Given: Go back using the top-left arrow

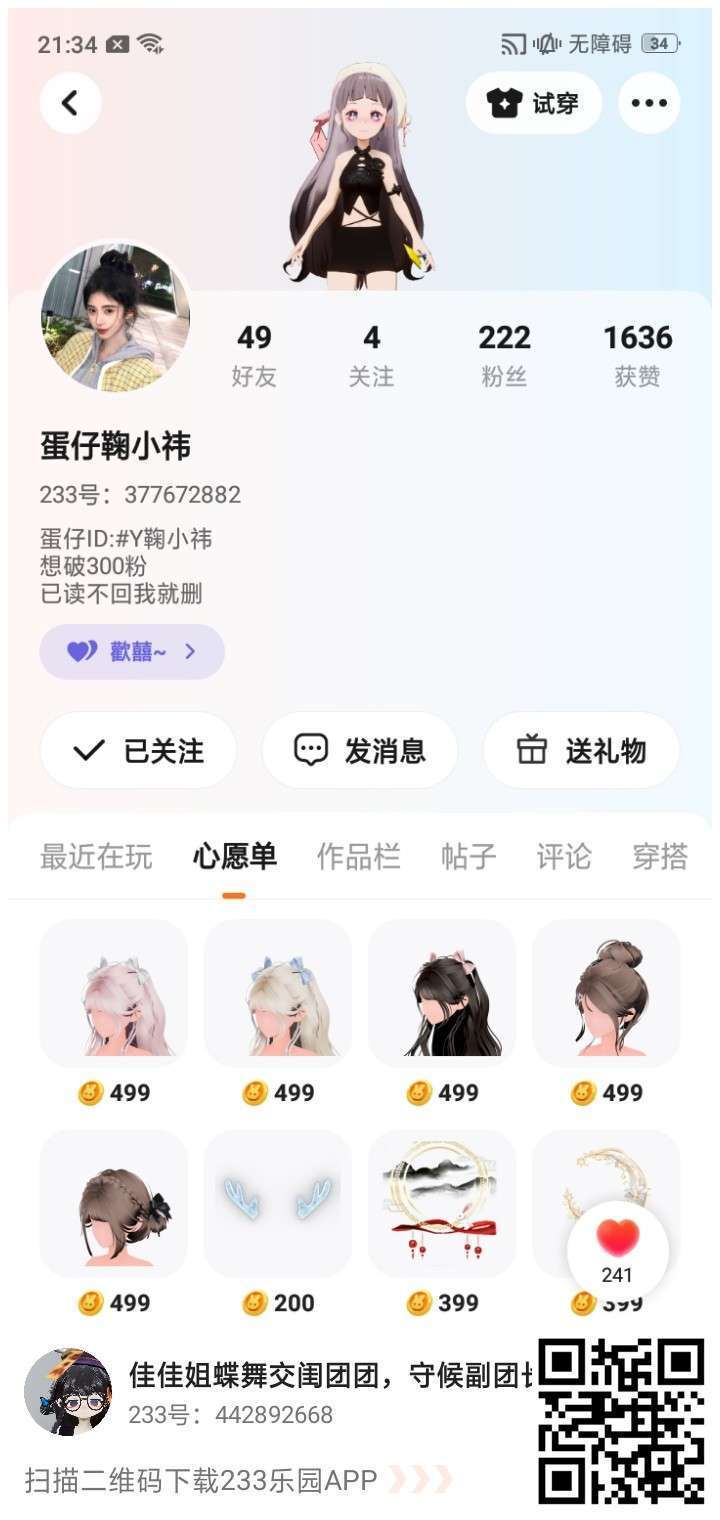Looking at the screenshot, I should (70, 103).
